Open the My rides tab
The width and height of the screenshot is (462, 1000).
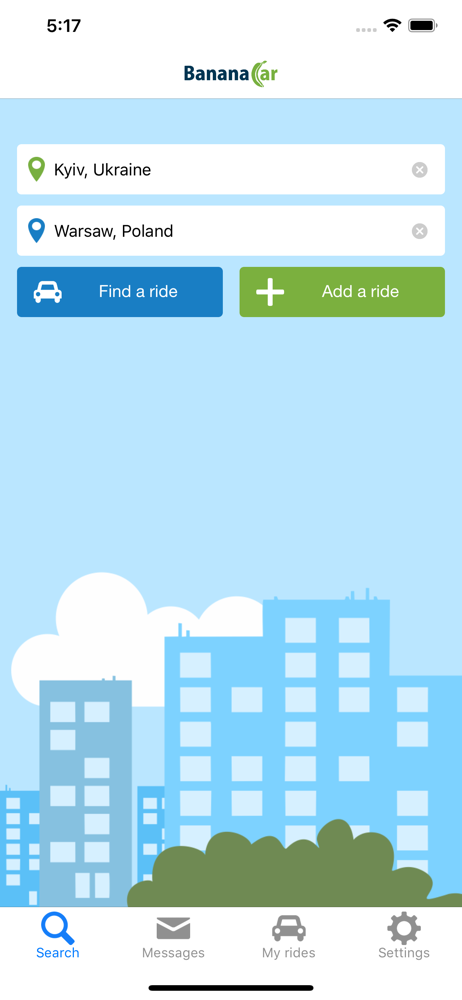pyautogui.click(x=288, y=937)
